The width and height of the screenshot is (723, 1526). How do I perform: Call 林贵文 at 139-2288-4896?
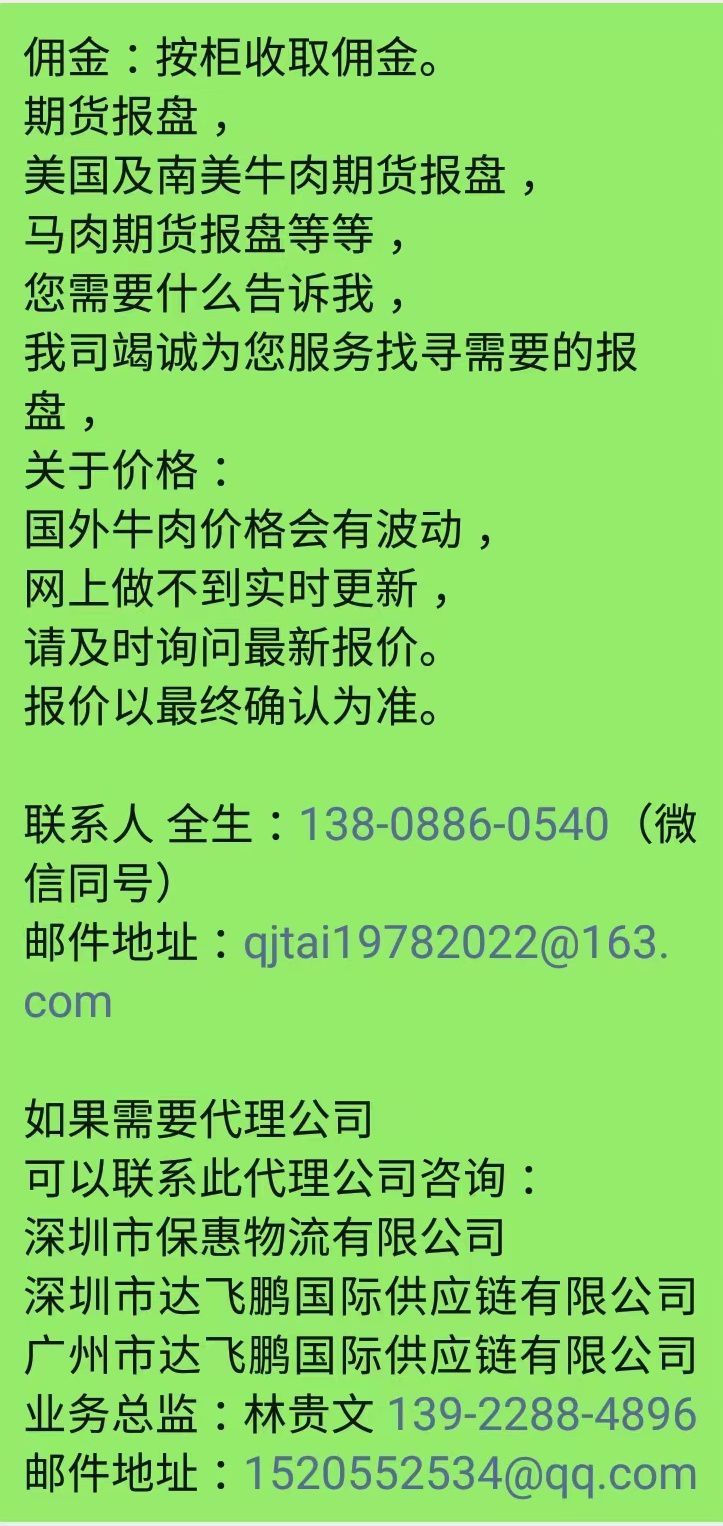pyautogui.click(x=541, y=1414)
